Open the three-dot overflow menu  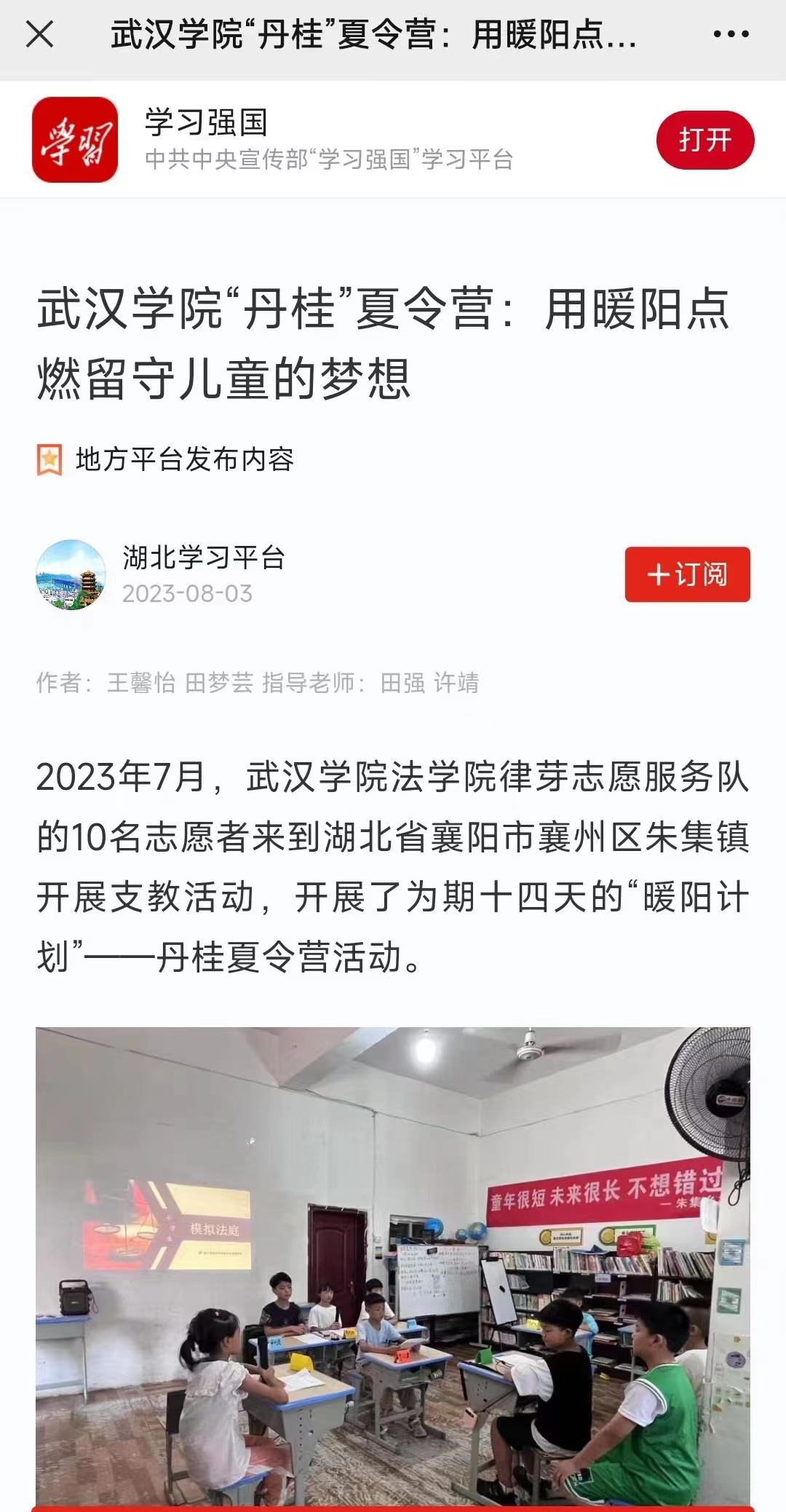(x=731, y=34)
